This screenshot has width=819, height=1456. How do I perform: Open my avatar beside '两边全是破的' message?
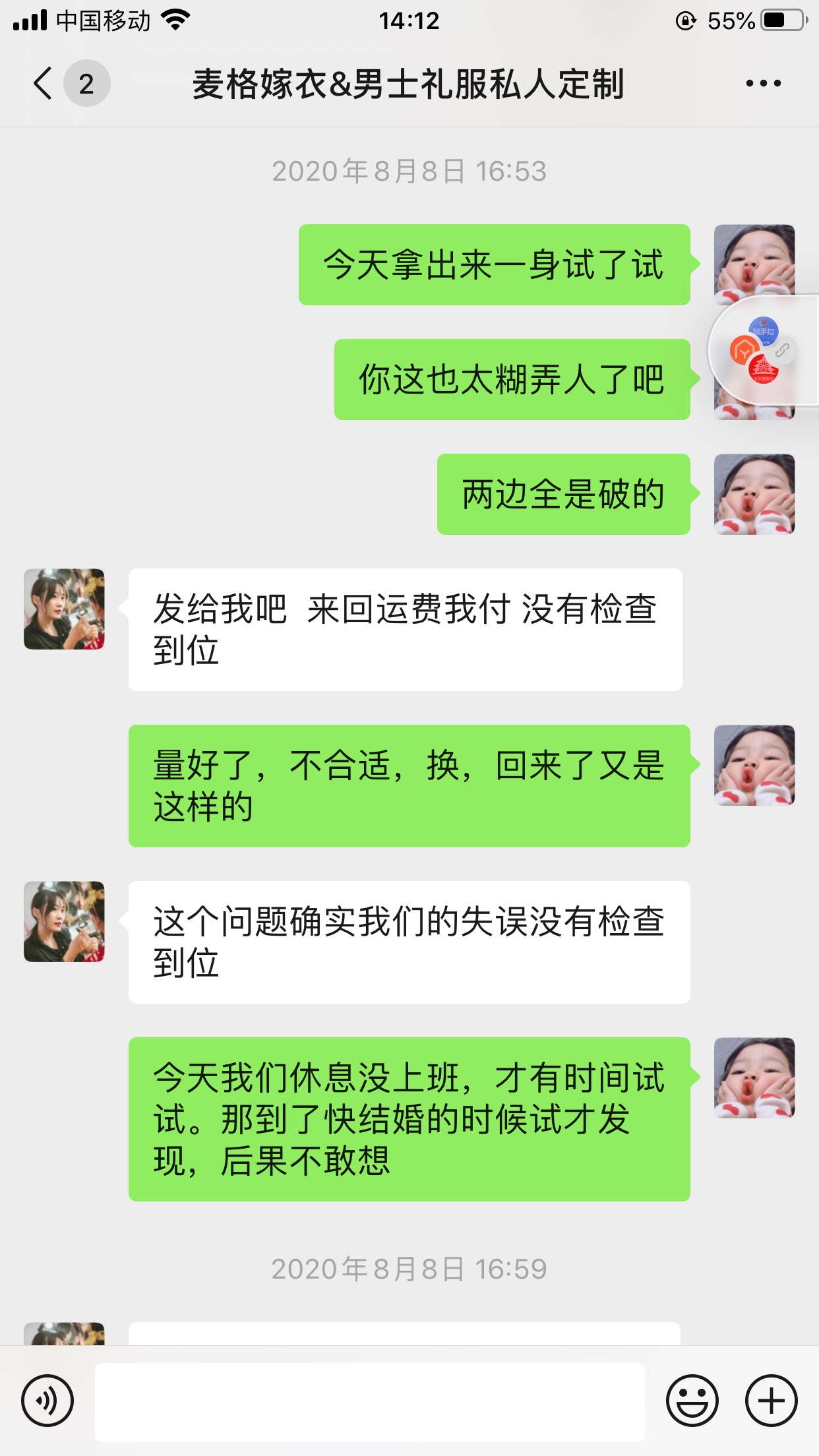point(754,494)
